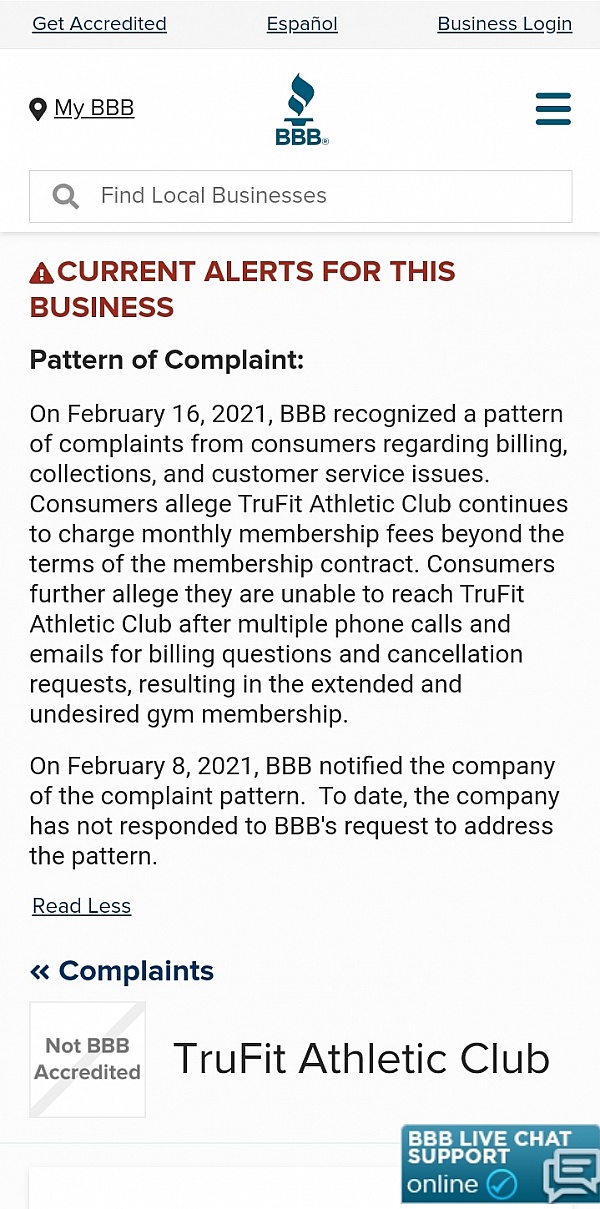The width and height of the screenshot is (600, 1209).
Task: Go to Business Login
Action: point(505,24)
